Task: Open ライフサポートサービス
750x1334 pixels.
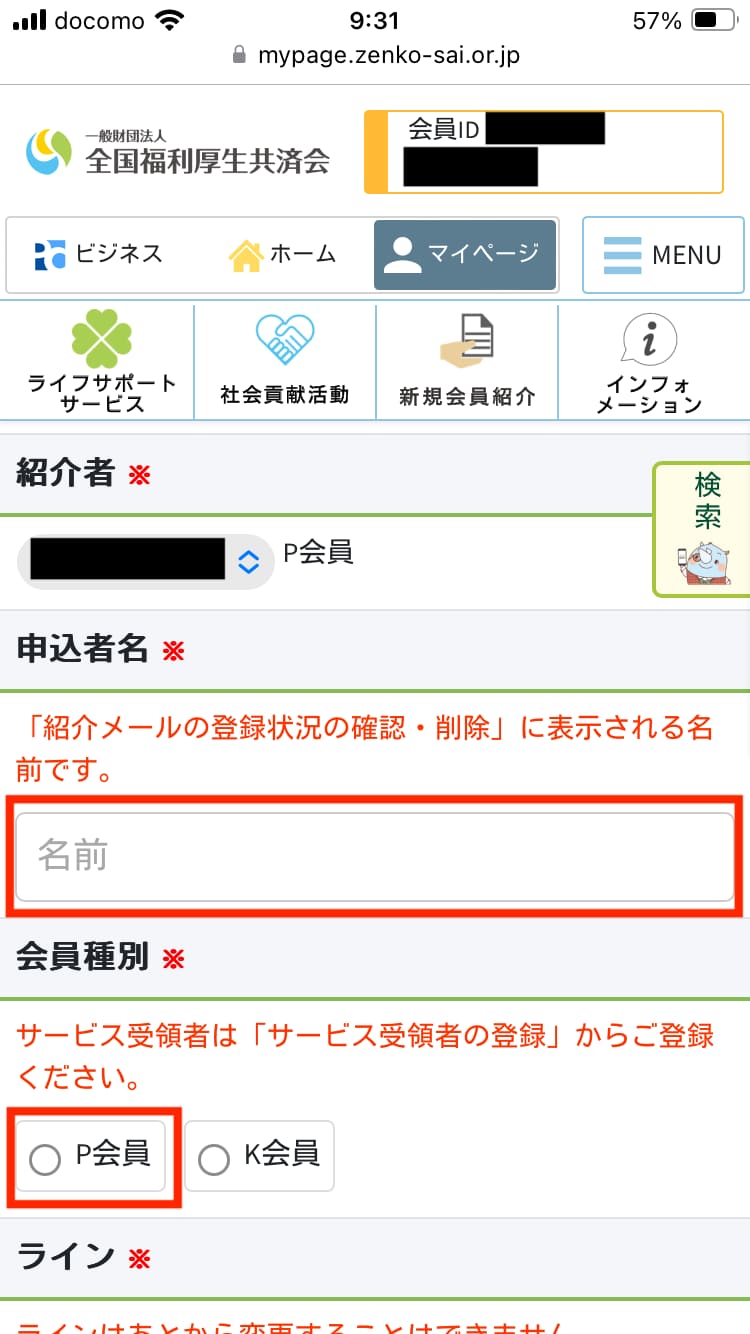Action: (101, 362)
